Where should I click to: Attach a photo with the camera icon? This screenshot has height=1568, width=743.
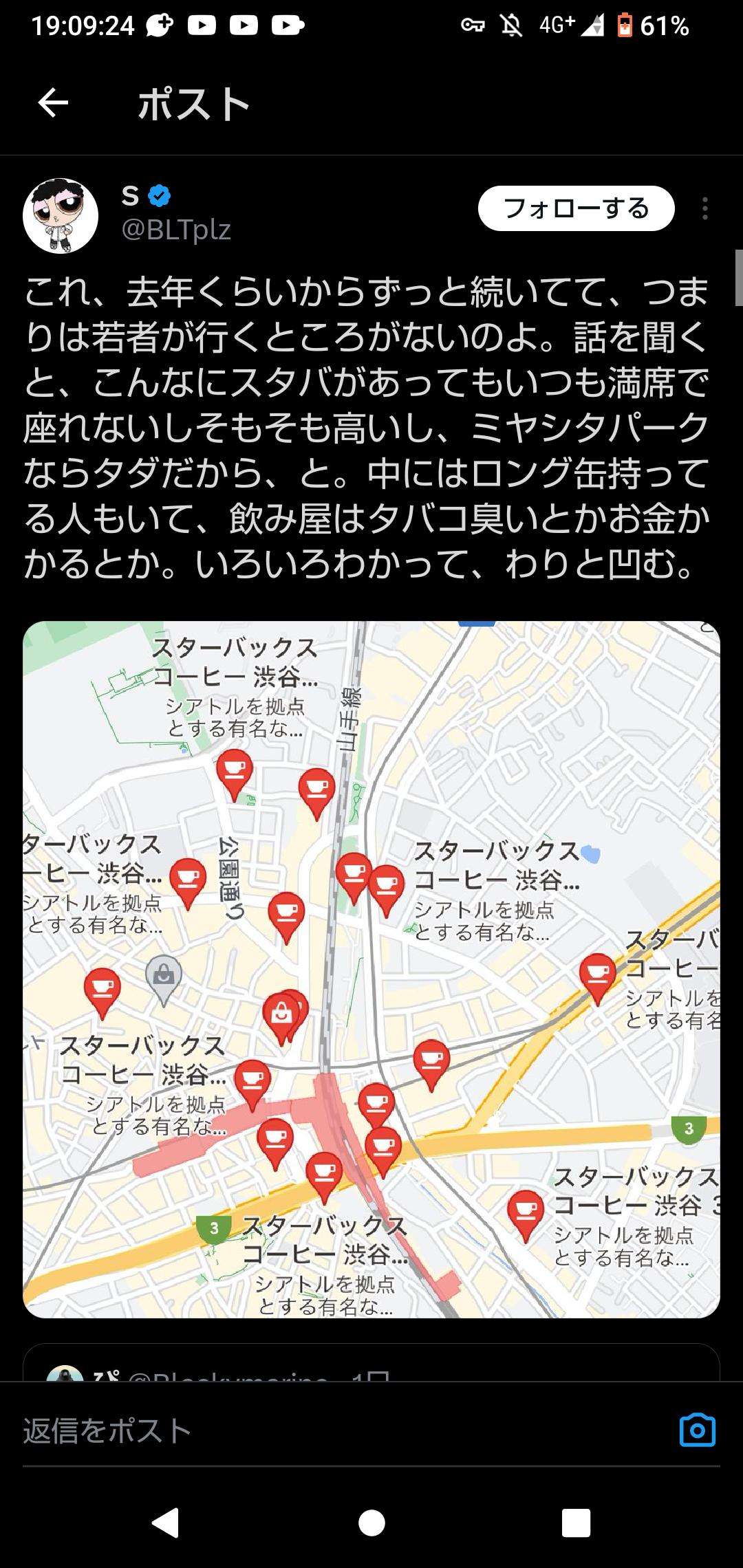697,1430
